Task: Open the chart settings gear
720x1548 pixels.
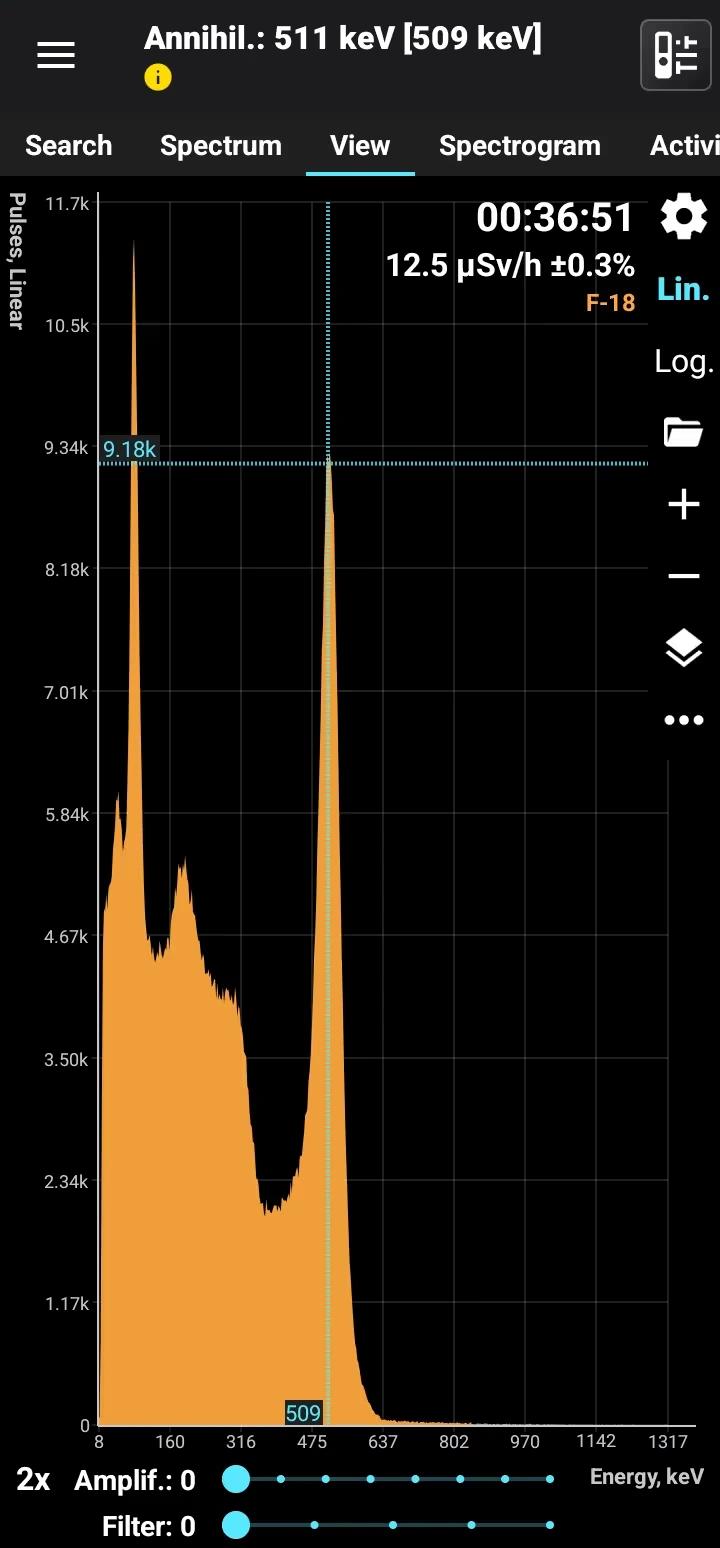Action: 684,217
